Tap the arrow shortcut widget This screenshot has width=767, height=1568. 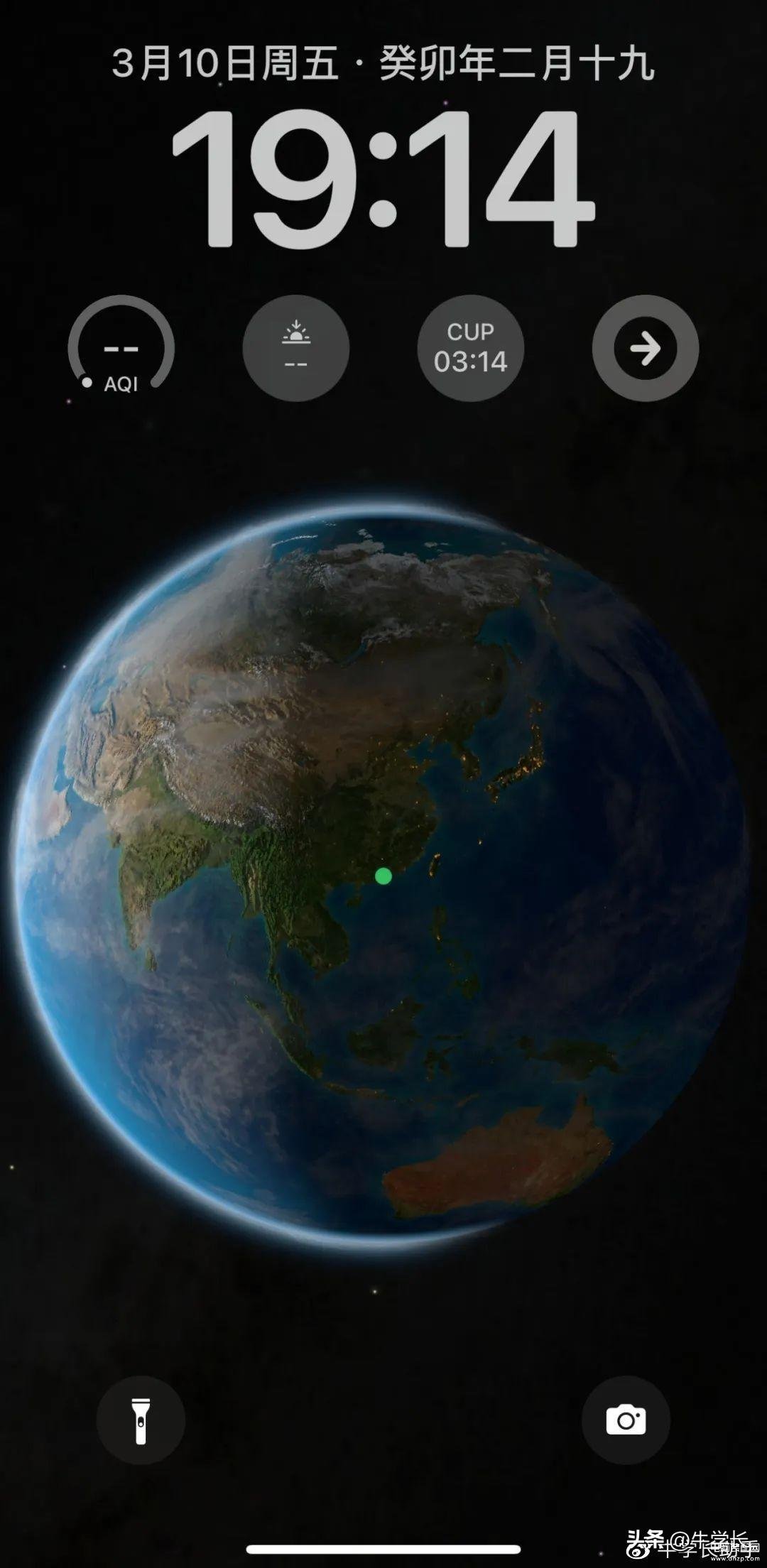tap(645, 349)
